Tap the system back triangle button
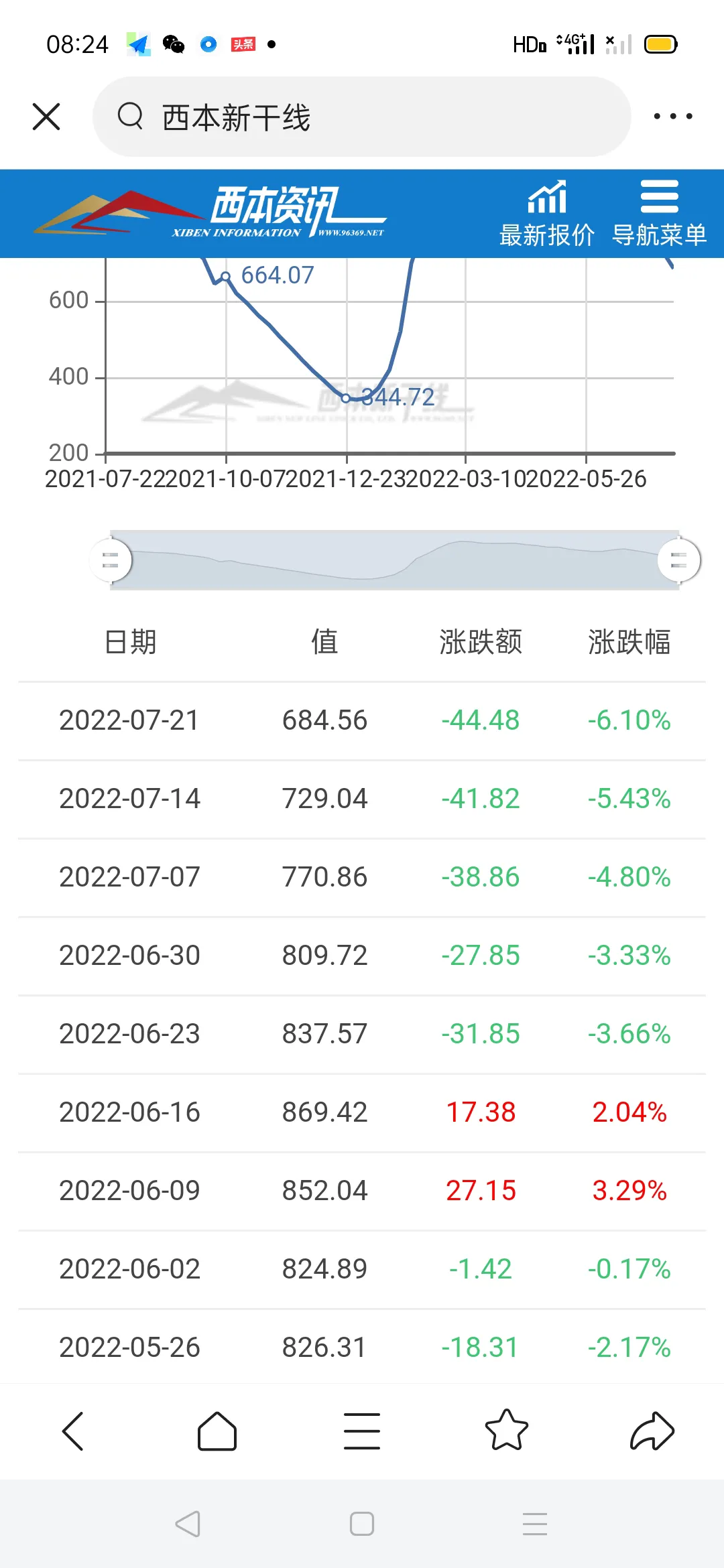Viewport: 724px width, 1568px height. pyautogui.click(x=188, y=1524)
